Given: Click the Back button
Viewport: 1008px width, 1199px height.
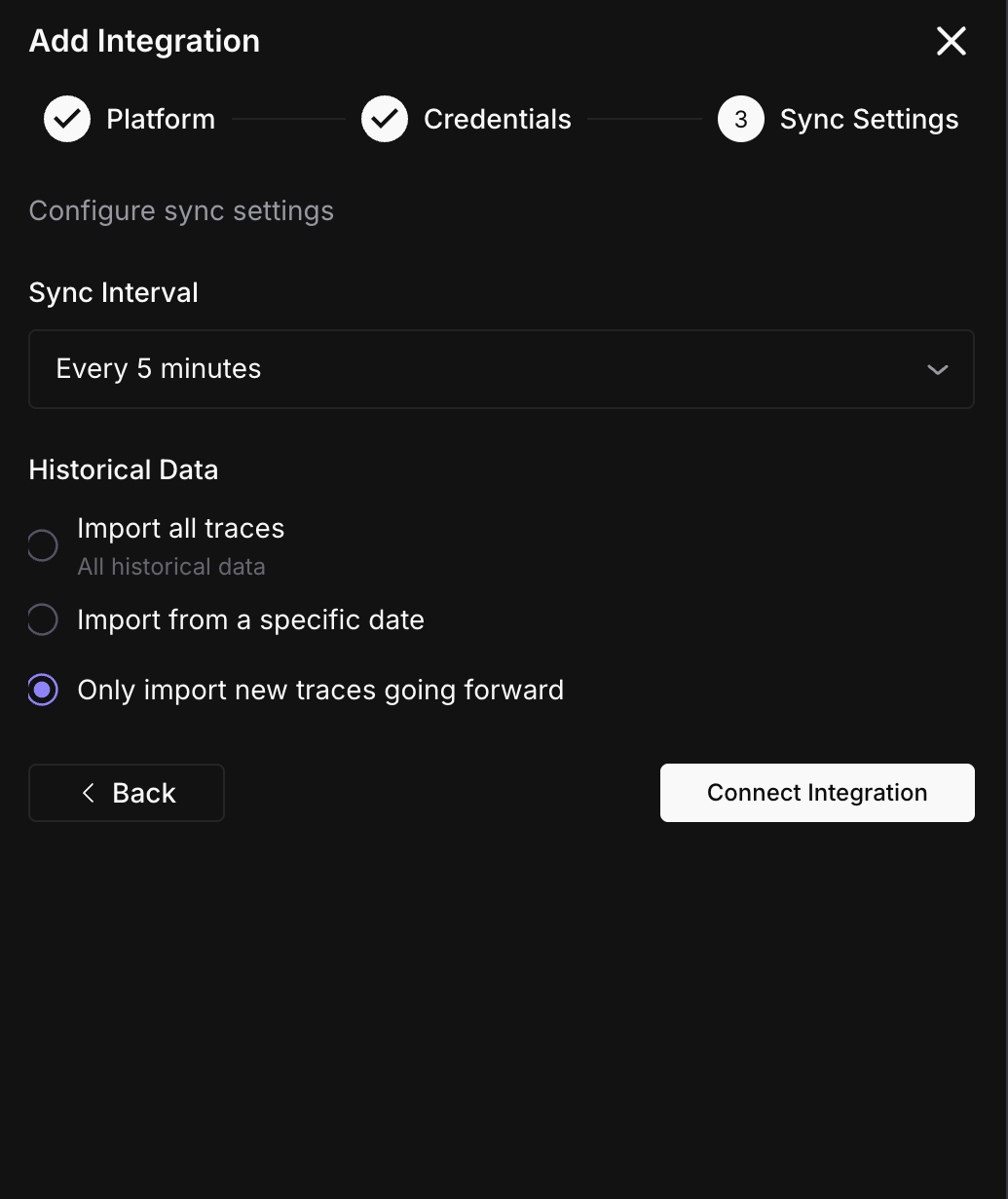Looking at the screenshot, I should click(x=126, y=792).
